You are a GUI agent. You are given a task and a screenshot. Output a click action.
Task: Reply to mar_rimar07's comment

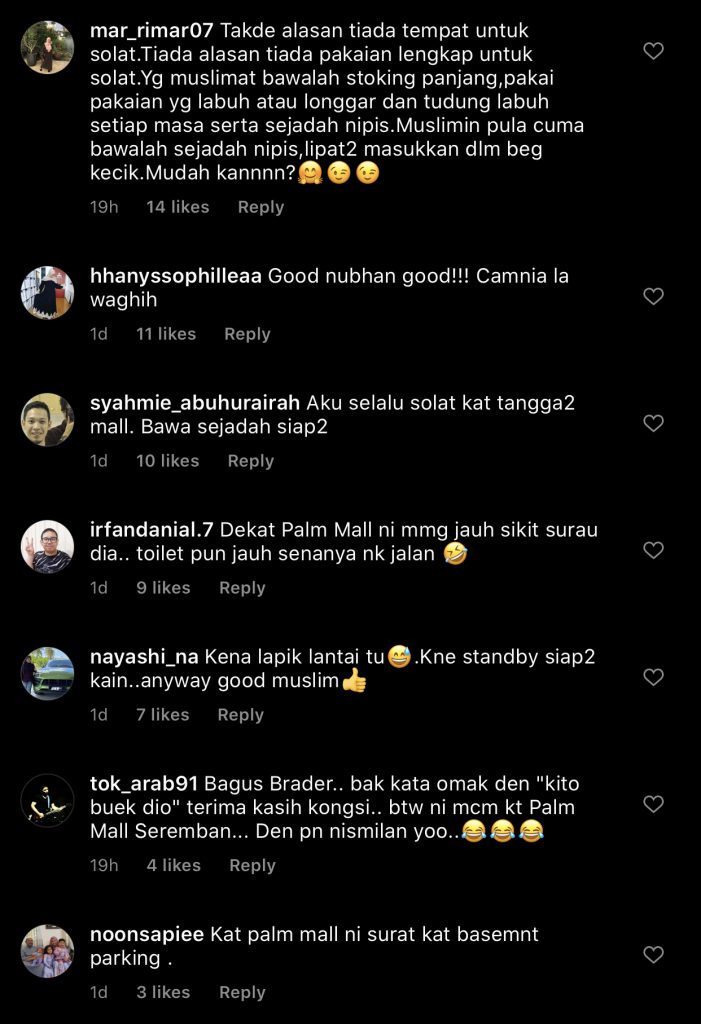(260, 207)
